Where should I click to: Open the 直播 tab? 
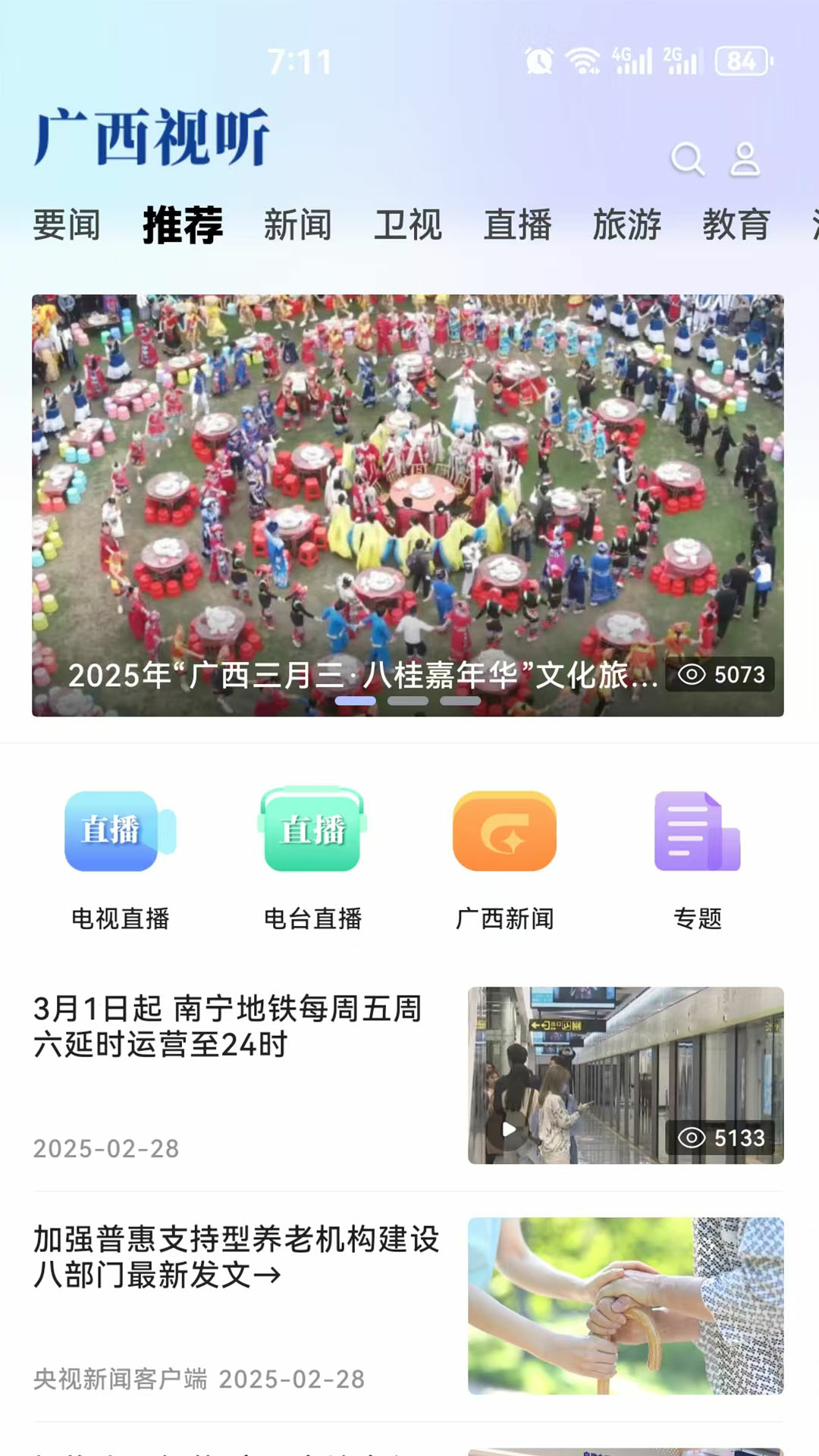518,225
